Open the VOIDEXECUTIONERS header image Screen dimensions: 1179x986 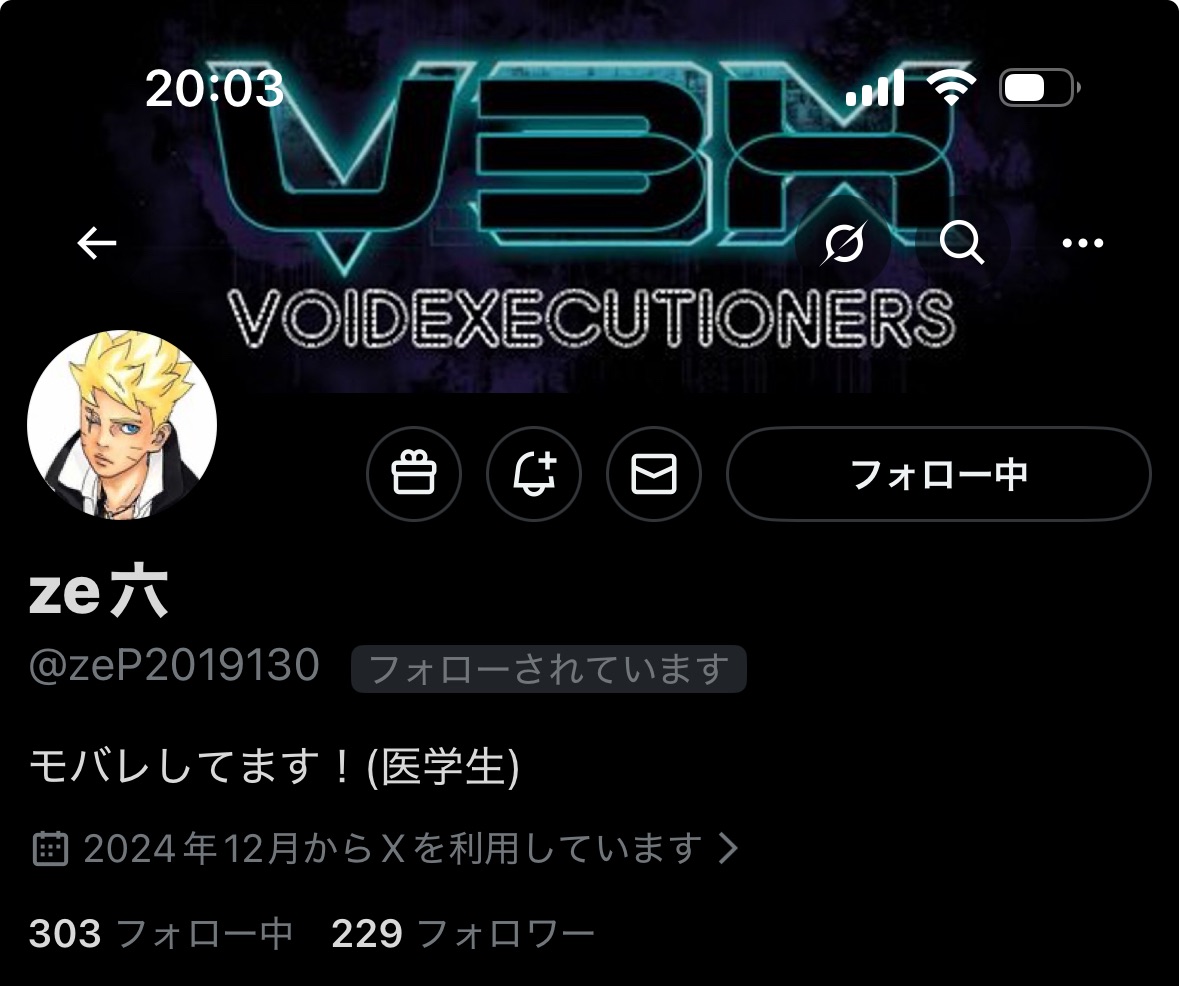coord(590,150)
